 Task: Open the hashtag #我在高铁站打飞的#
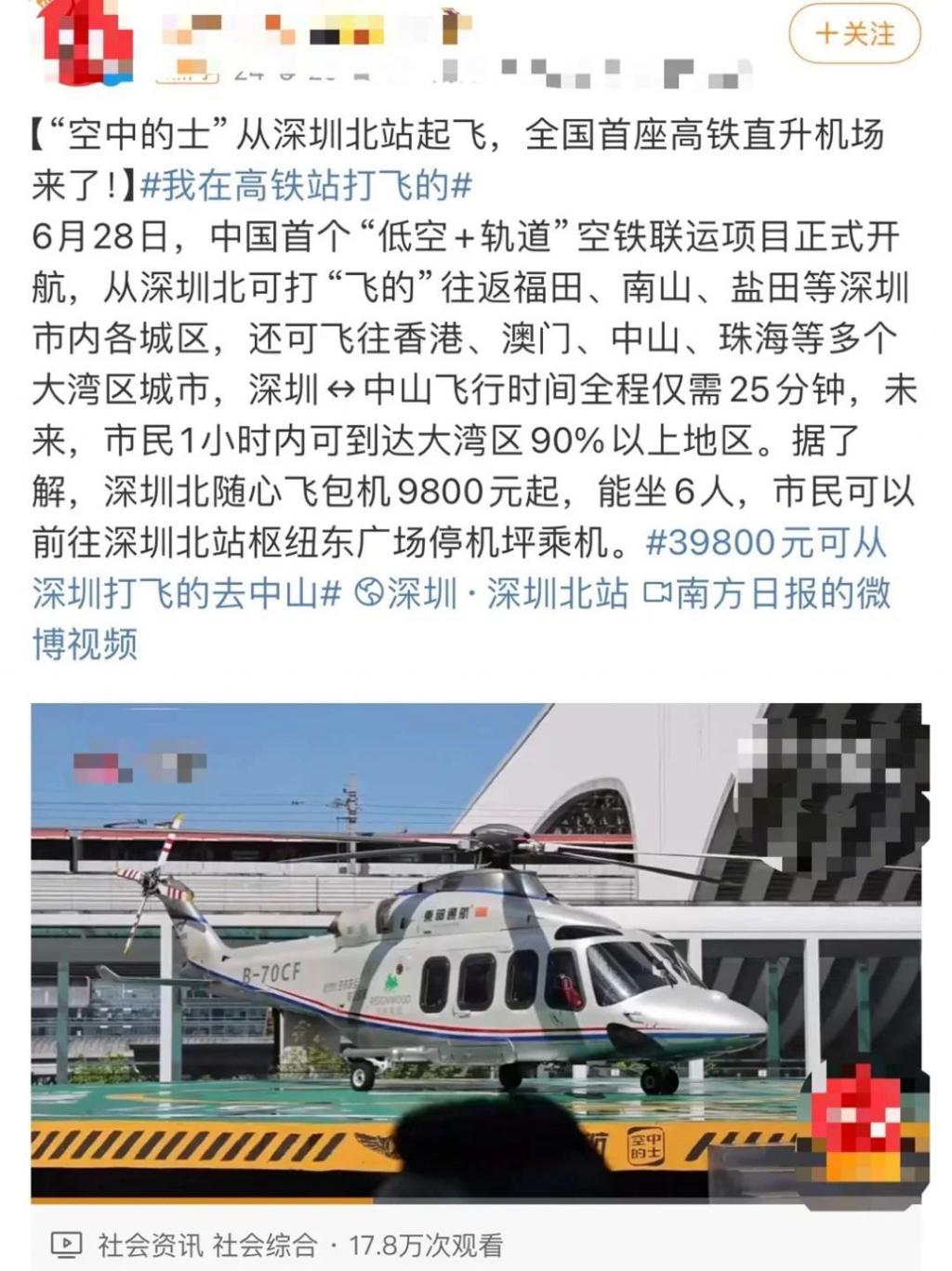click(307, 186)
